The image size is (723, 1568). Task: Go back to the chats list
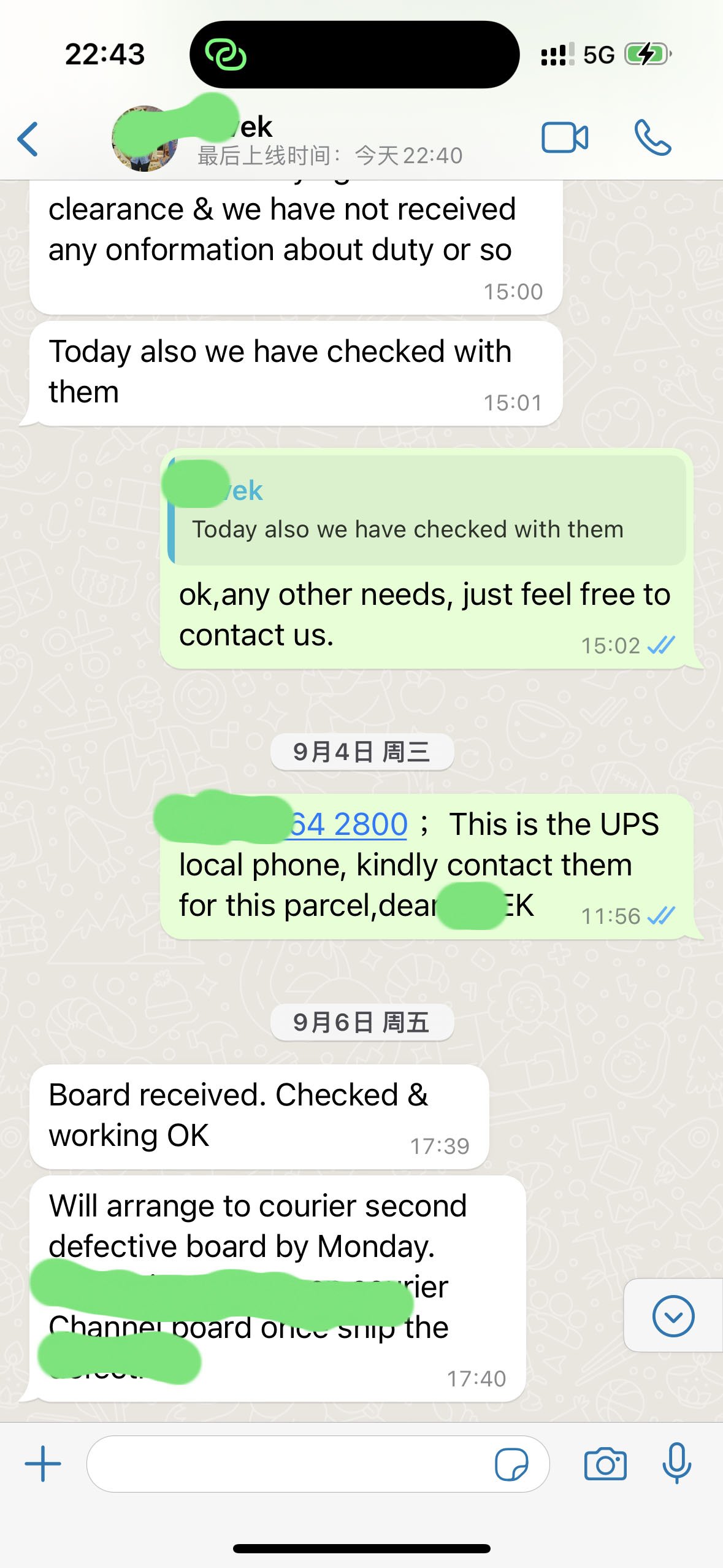28,139
